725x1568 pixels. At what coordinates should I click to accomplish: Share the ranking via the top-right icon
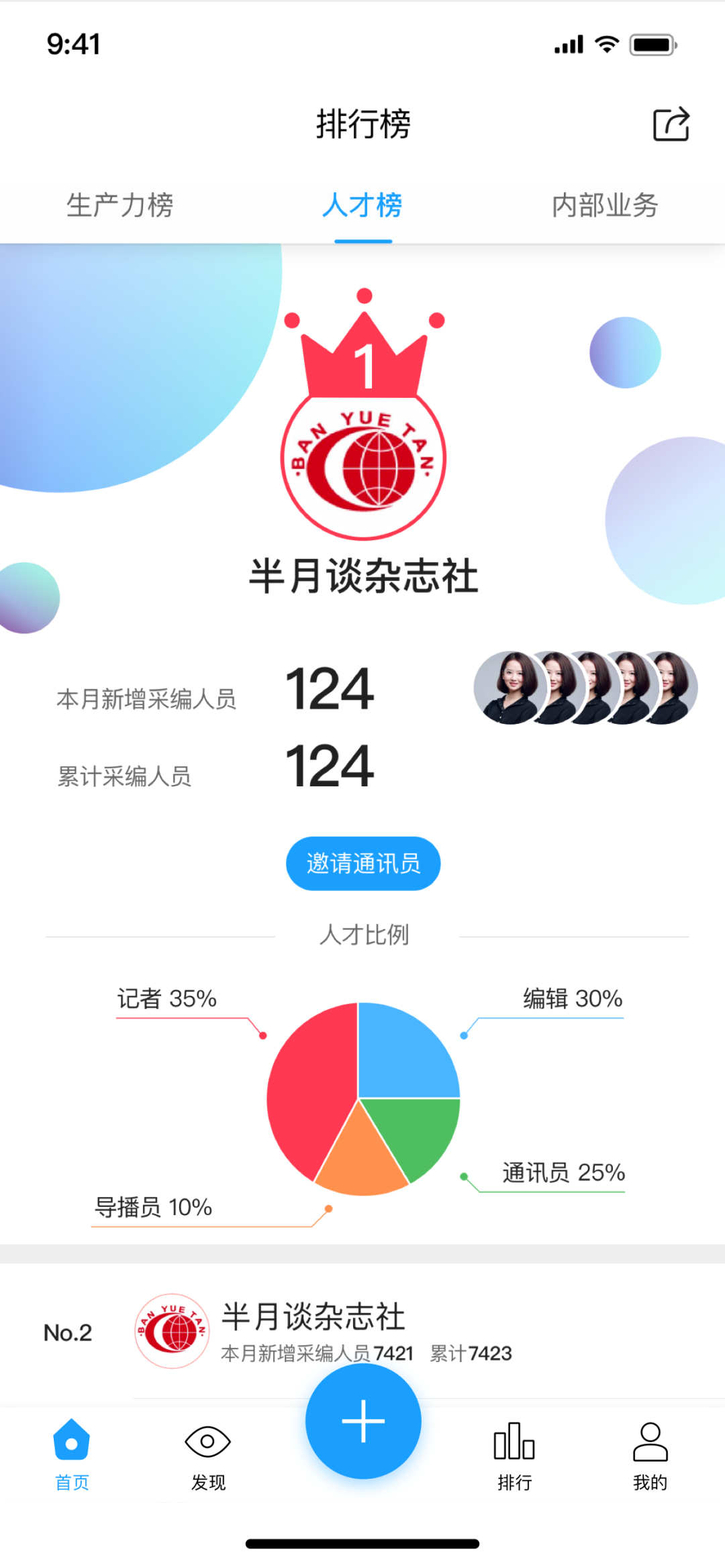pos(671,124)
